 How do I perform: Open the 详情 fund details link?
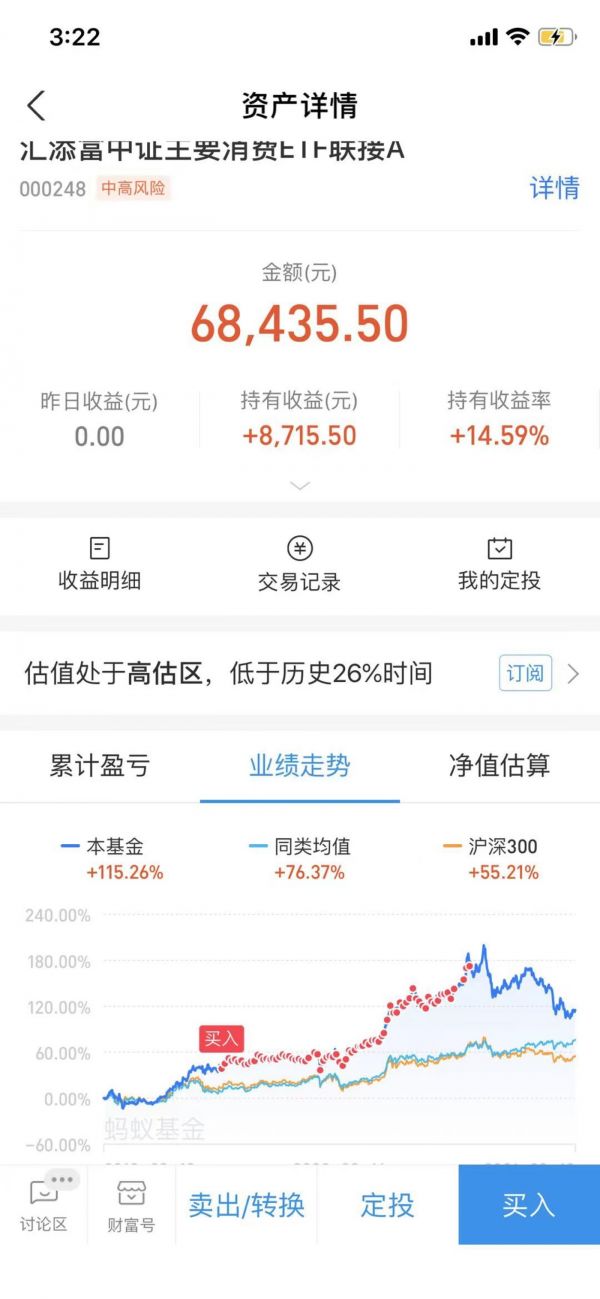554,187
